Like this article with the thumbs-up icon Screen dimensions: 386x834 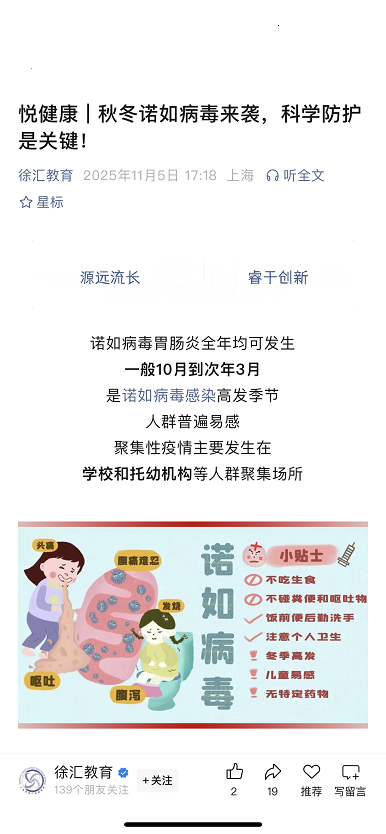click(234, 780)
